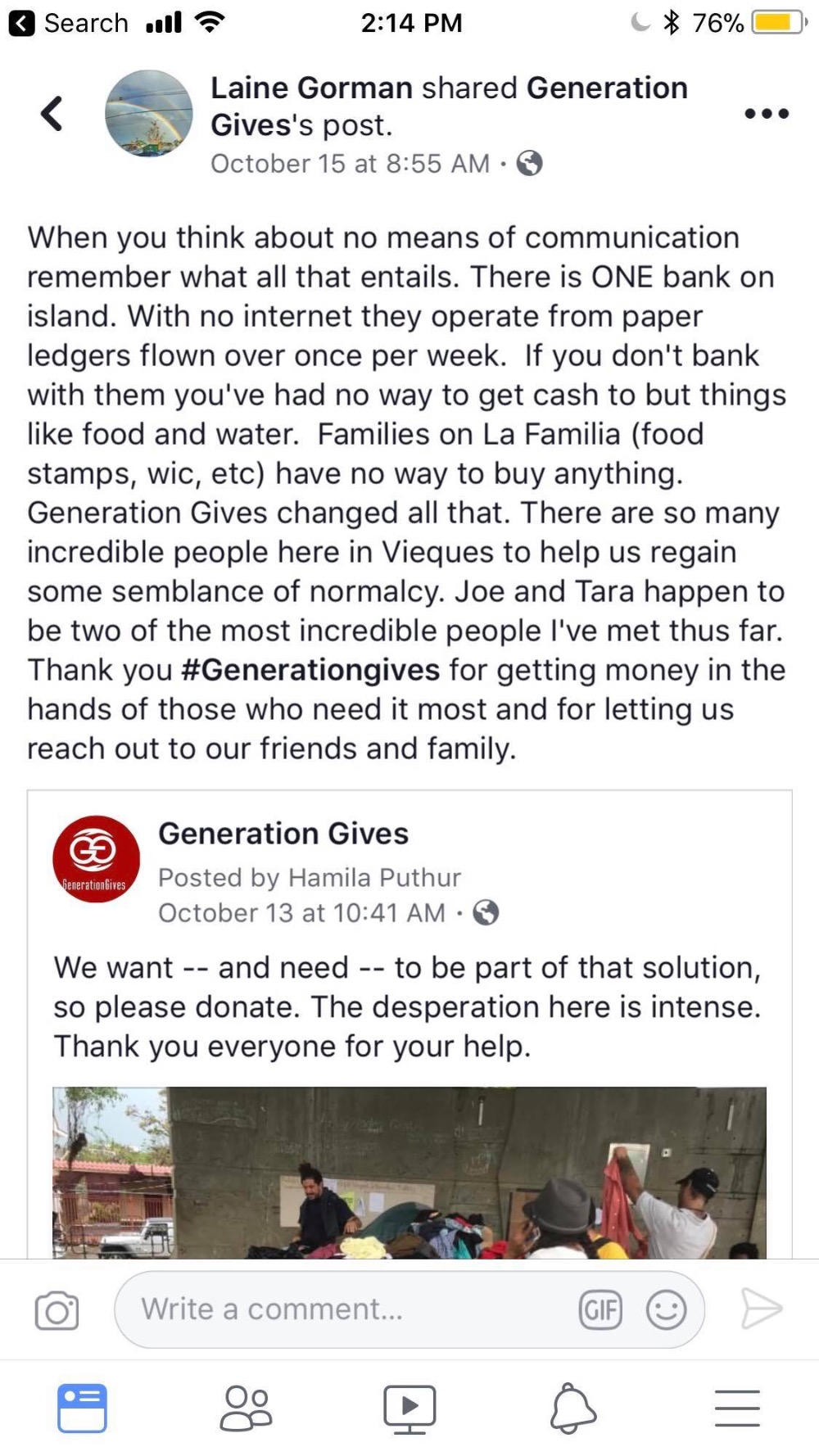Open the hamburger menu tab
The image size is (819, 1456).
737,1409
